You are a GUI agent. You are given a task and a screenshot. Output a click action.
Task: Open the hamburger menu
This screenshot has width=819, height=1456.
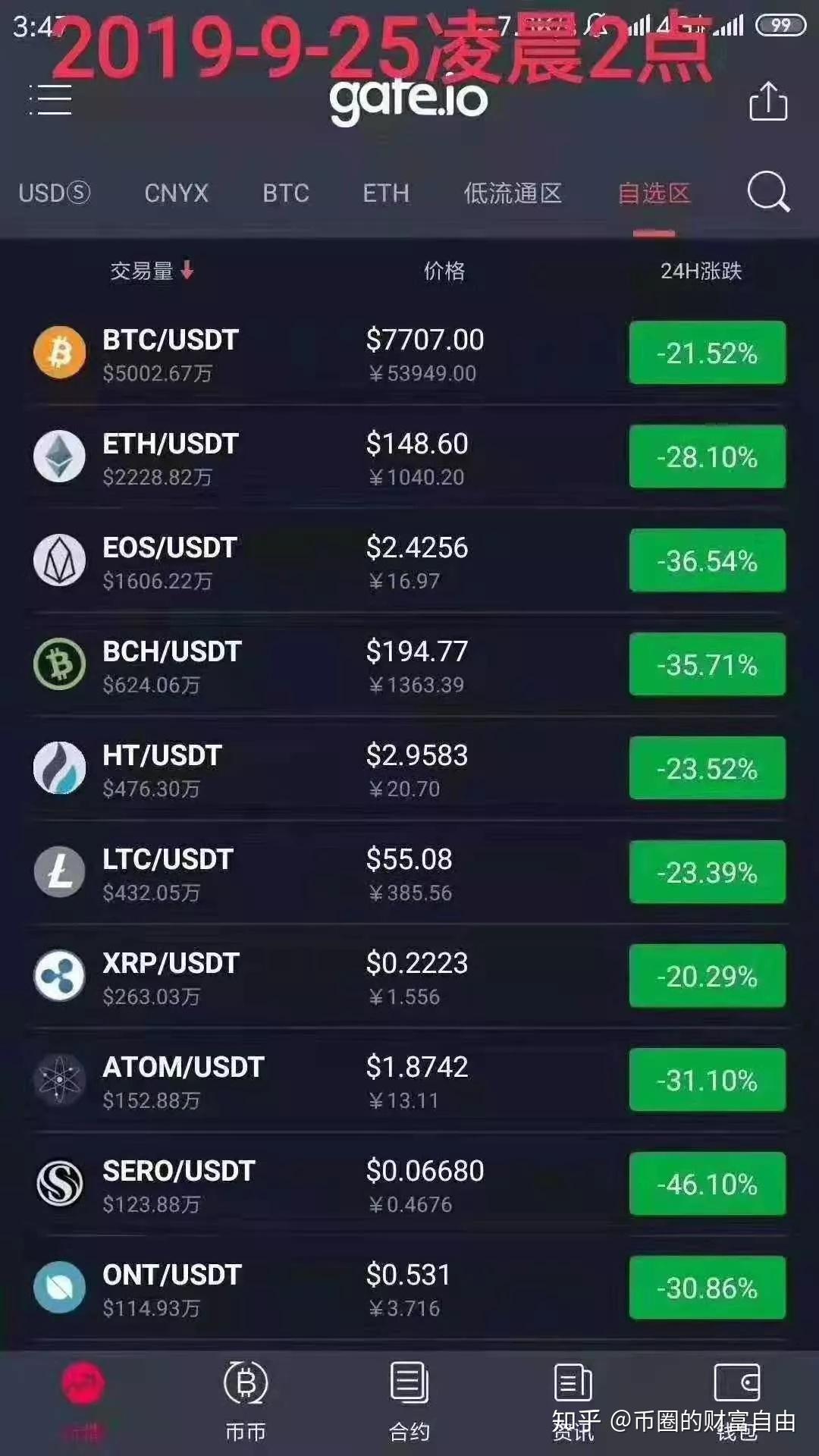(x=50, y=100)
